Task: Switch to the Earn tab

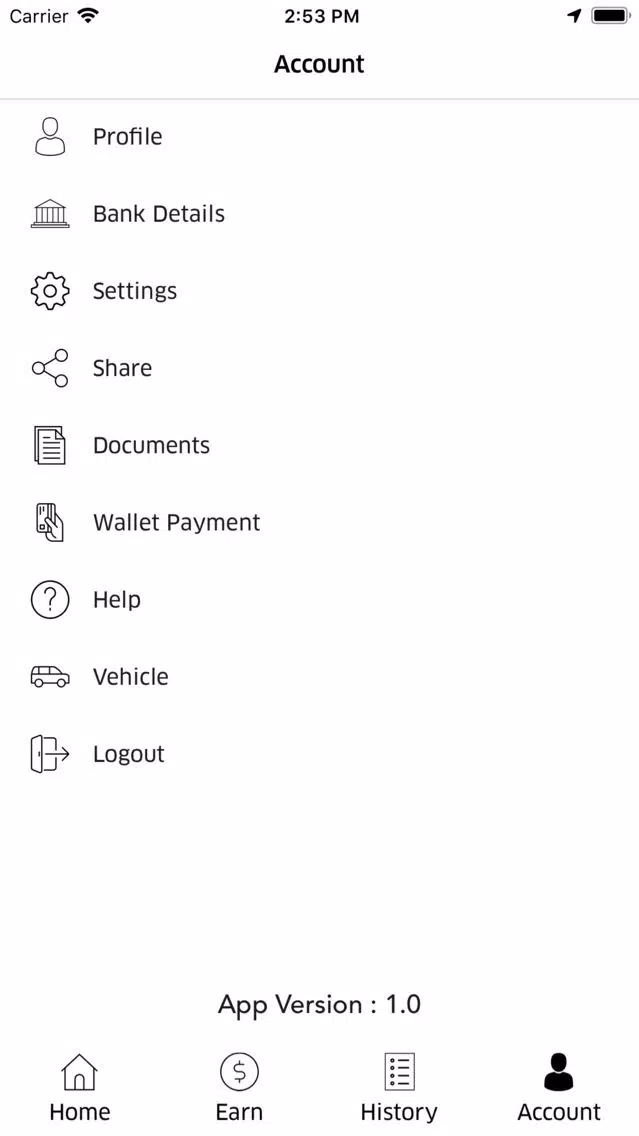Action: click(x=239, y=1088)
